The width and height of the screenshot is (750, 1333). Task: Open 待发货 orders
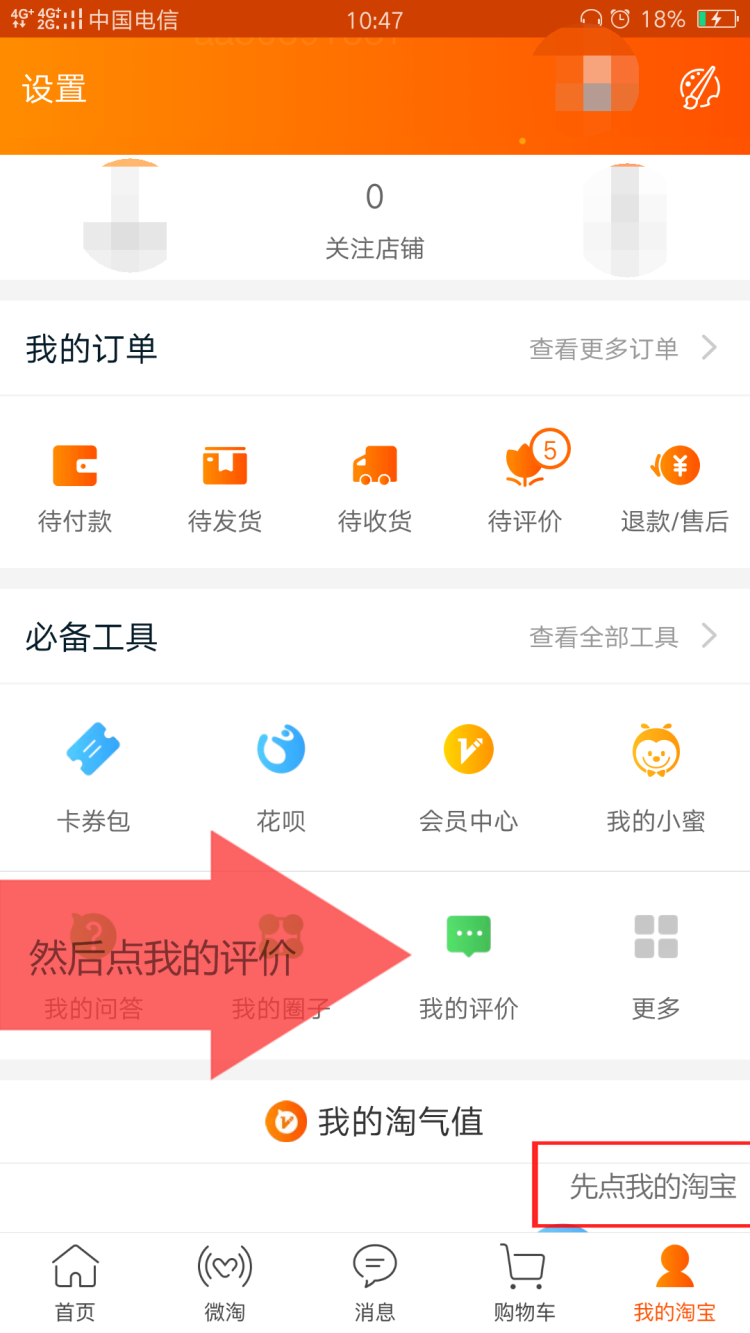tap(225, 487)
